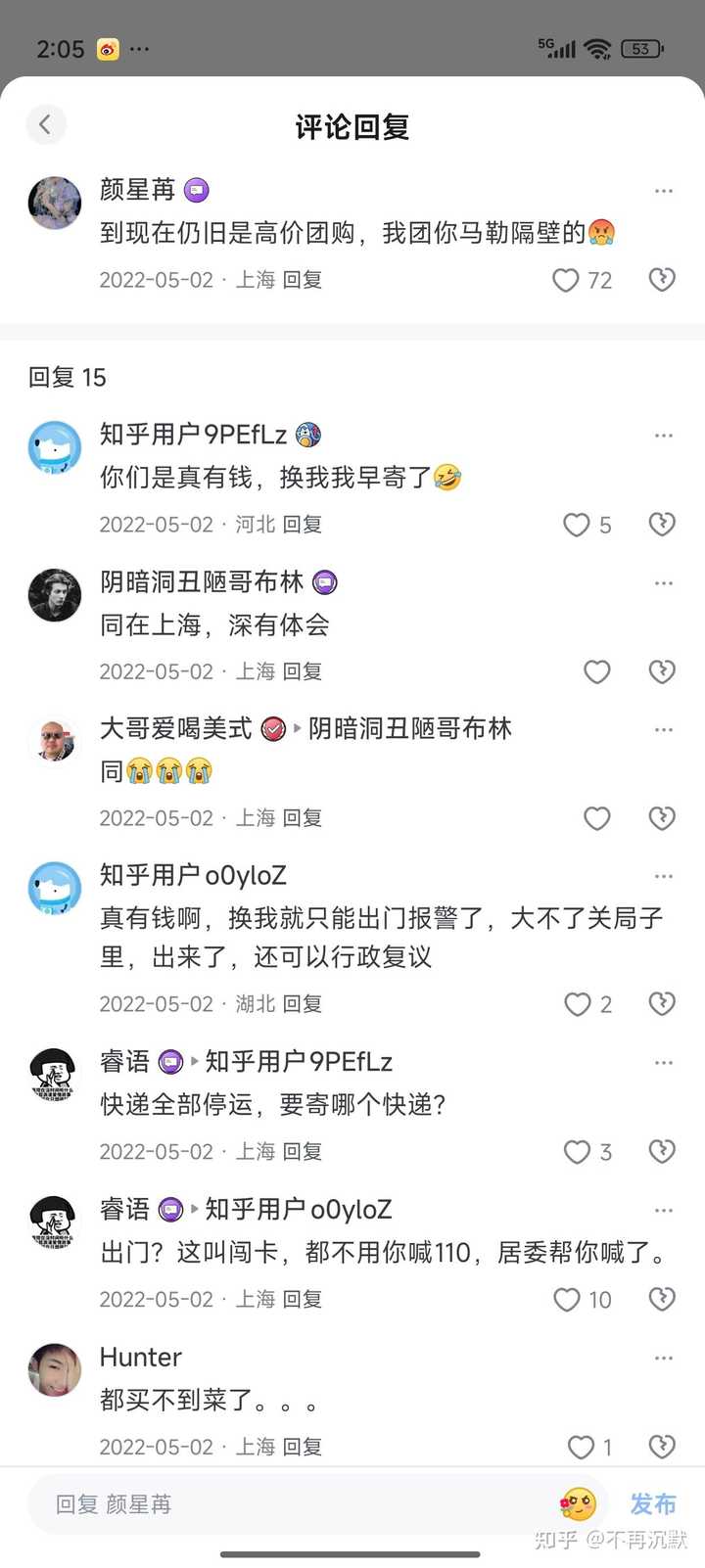Like 知乎用户9PEfLz's reply
This screenshot has width=705, height=1568.
pyautogui.click(x=577, y=525)
